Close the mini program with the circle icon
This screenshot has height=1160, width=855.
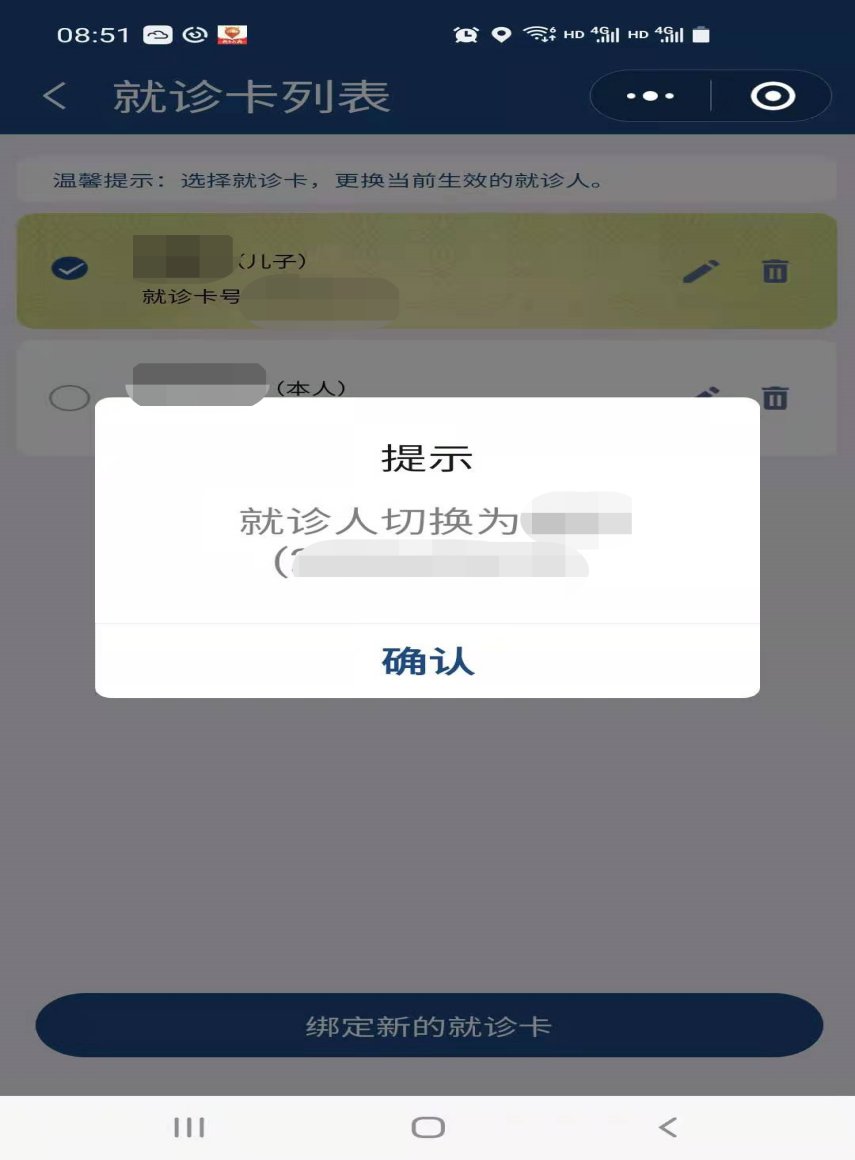pyautogui.click(x=772, y=97)
